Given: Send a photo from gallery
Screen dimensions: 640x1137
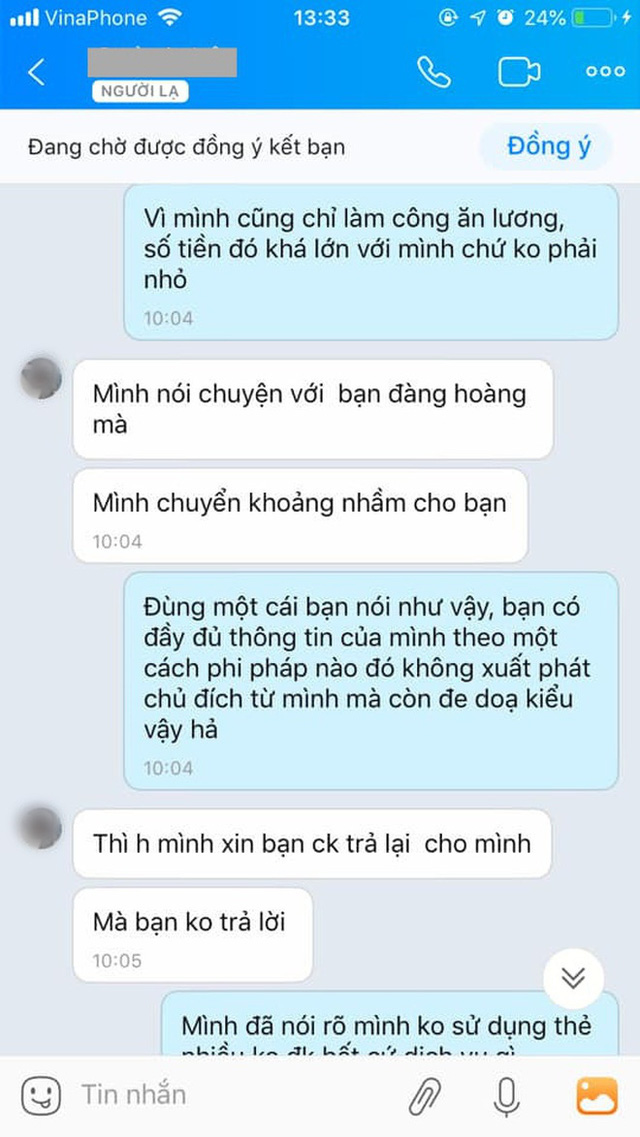Looking at the screenshot, I should coord(596,1095).
